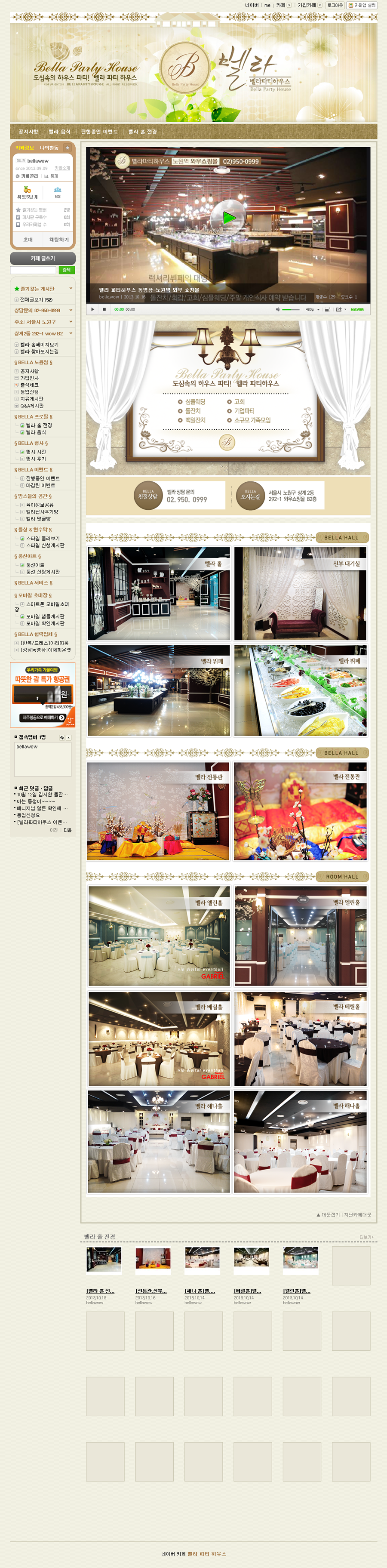Screen dimensions: 387x1568
Task: Tap the 카페 글쓰기 button
Action: [x=43, y=258]
